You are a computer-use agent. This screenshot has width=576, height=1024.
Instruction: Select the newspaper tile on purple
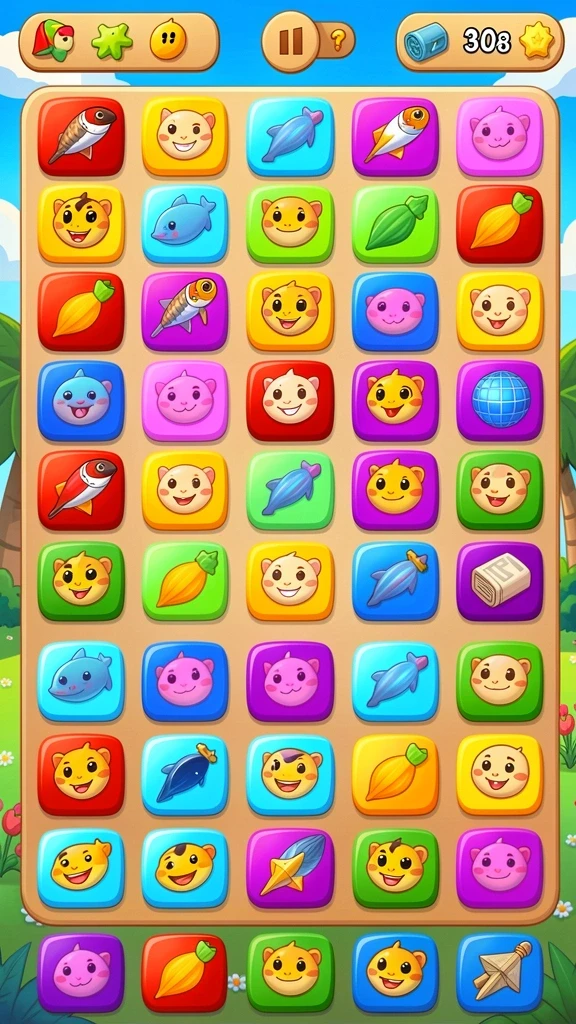(500, 581)
